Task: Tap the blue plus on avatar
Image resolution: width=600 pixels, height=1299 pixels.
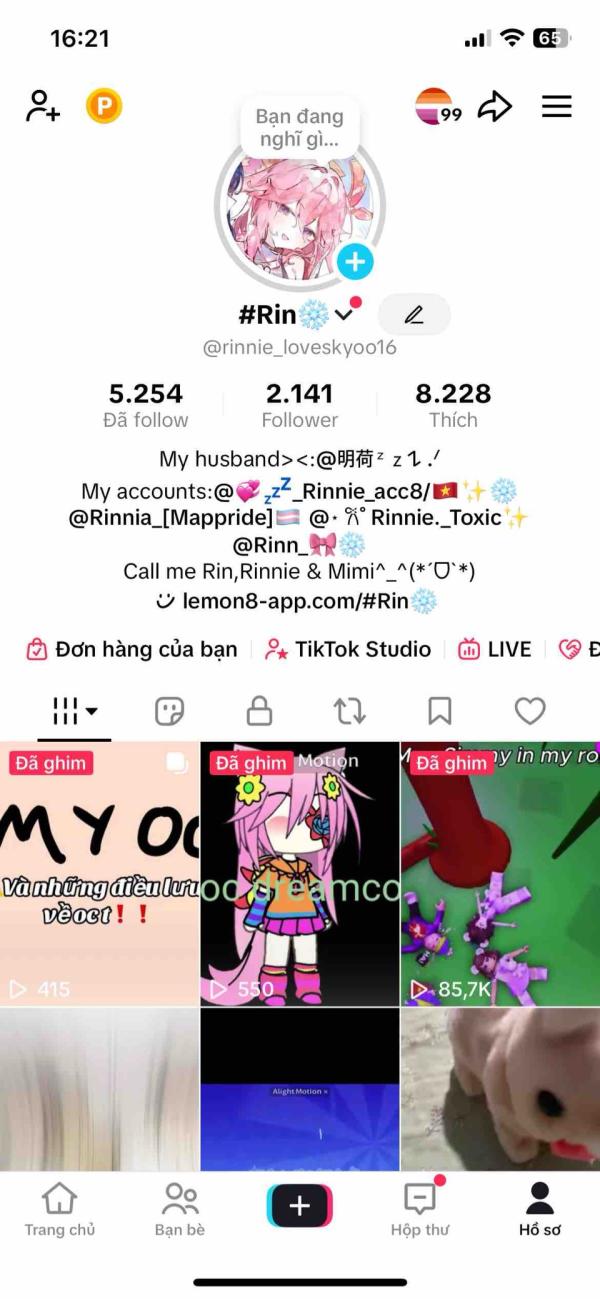Action: (355, 262)
